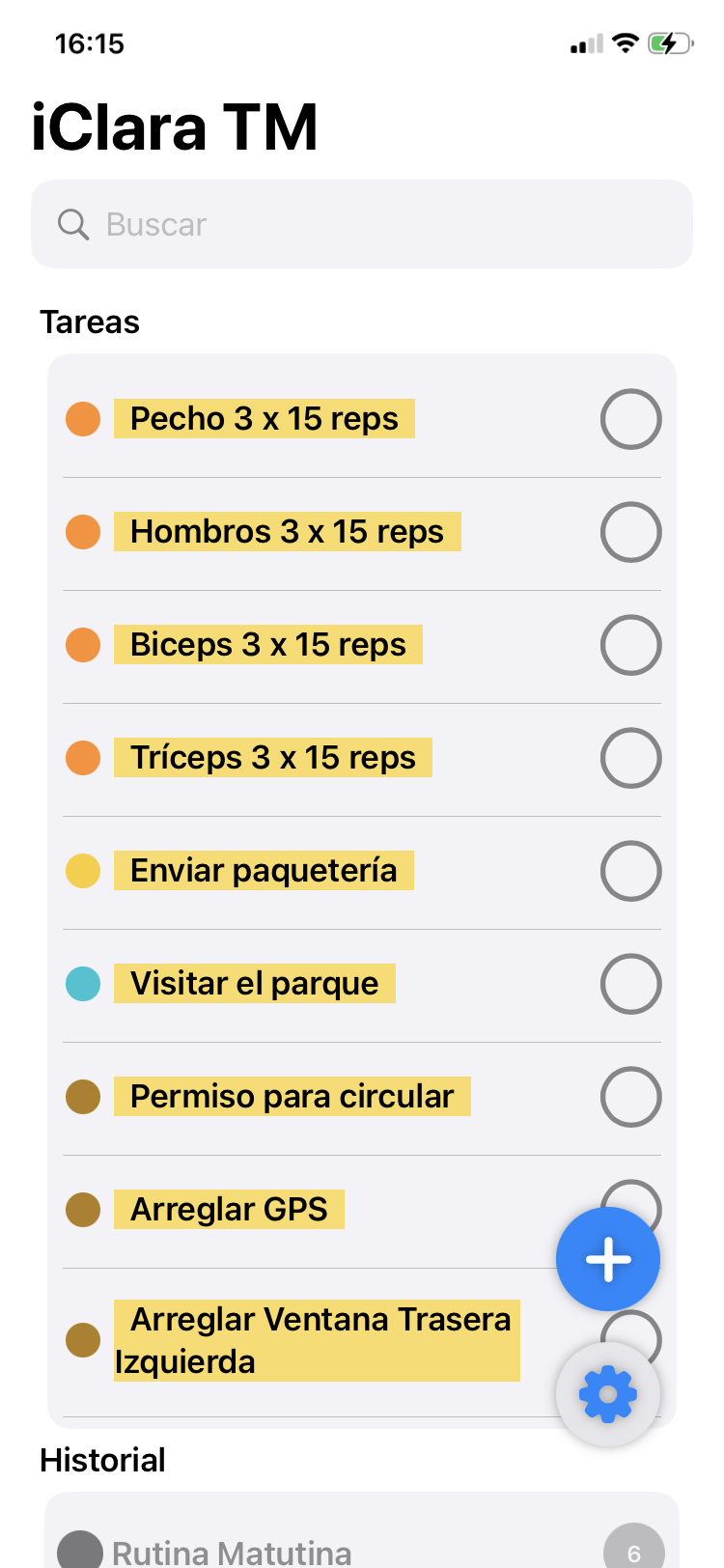Toggle completion for Enviar paquetería
This screenshot has width=724, height=1568.
click(x=630, y=871)
